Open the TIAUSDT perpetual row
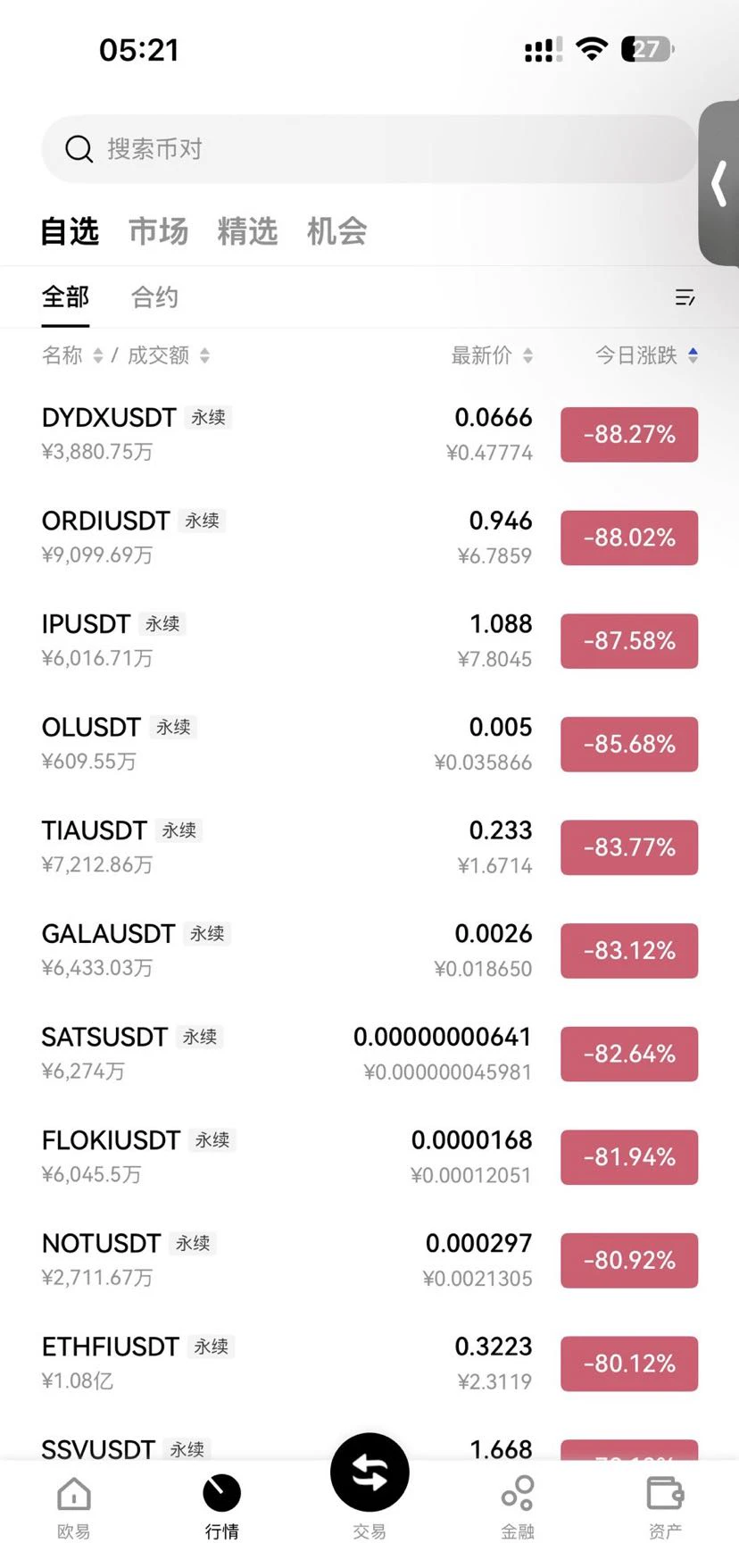The width and height of the screenshot is (739, 1568). (369, 847)
